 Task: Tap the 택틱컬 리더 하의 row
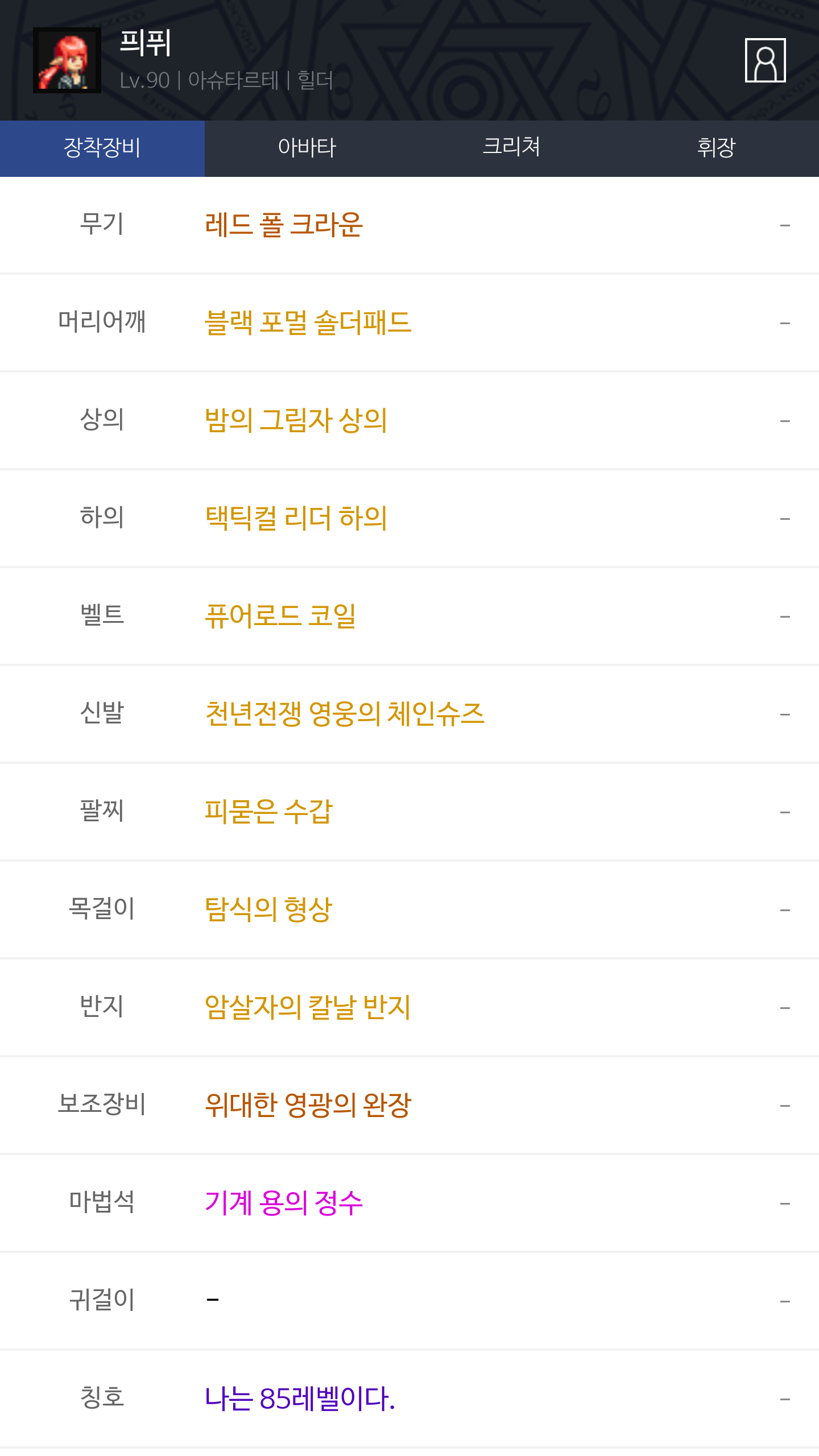(296, 518)
